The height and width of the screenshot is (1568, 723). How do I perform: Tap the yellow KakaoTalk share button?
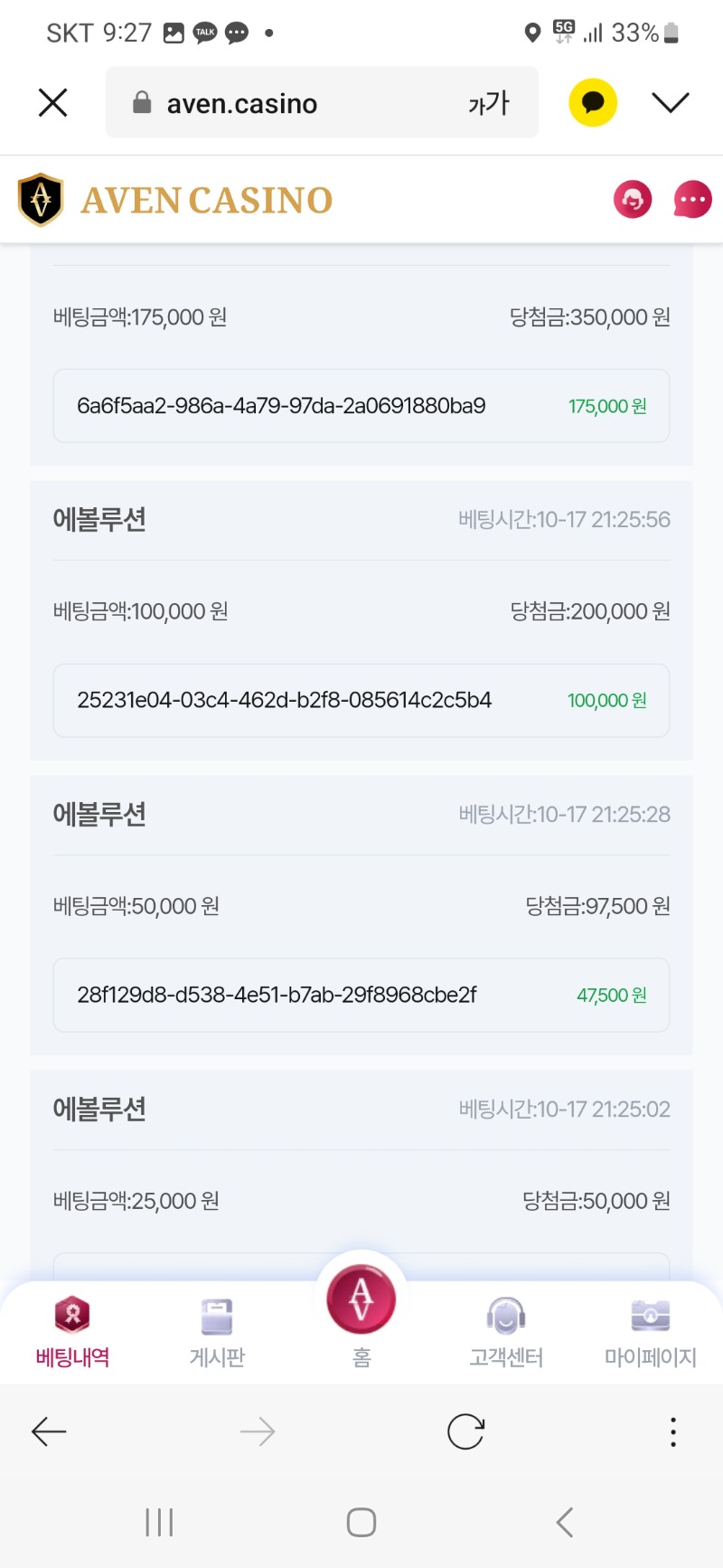tap(593, 102)
